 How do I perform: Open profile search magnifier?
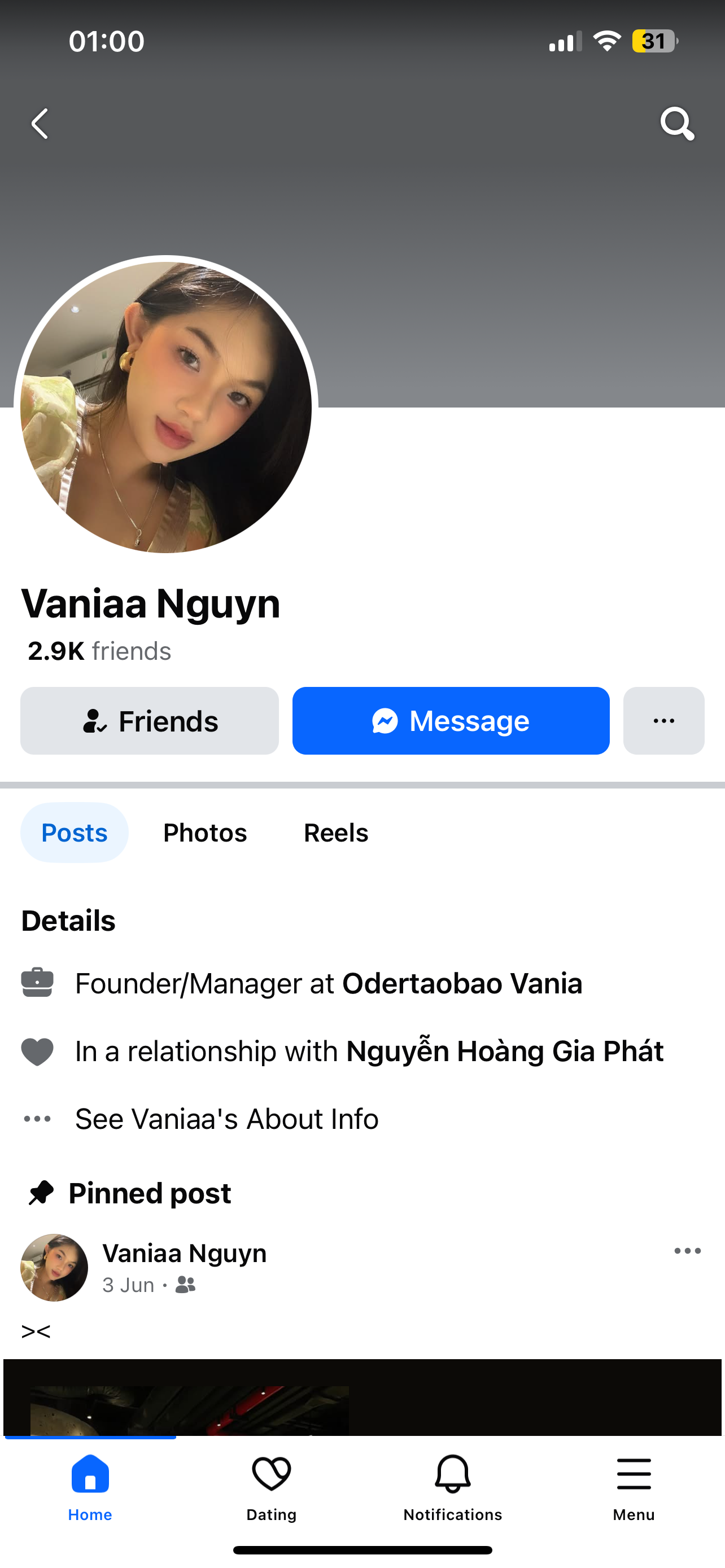[677, 124]
